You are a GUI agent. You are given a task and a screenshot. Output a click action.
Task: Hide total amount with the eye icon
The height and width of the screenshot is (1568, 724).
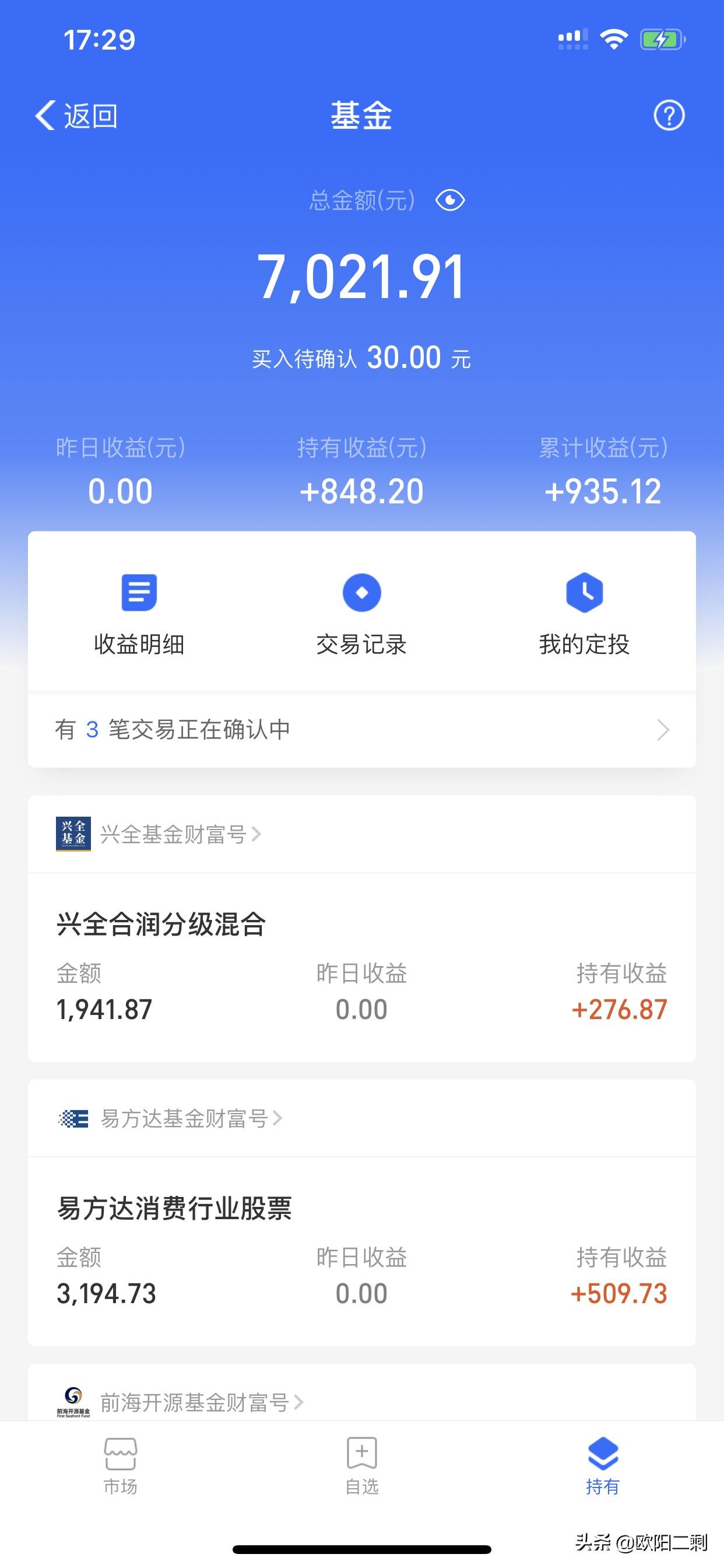450,200
